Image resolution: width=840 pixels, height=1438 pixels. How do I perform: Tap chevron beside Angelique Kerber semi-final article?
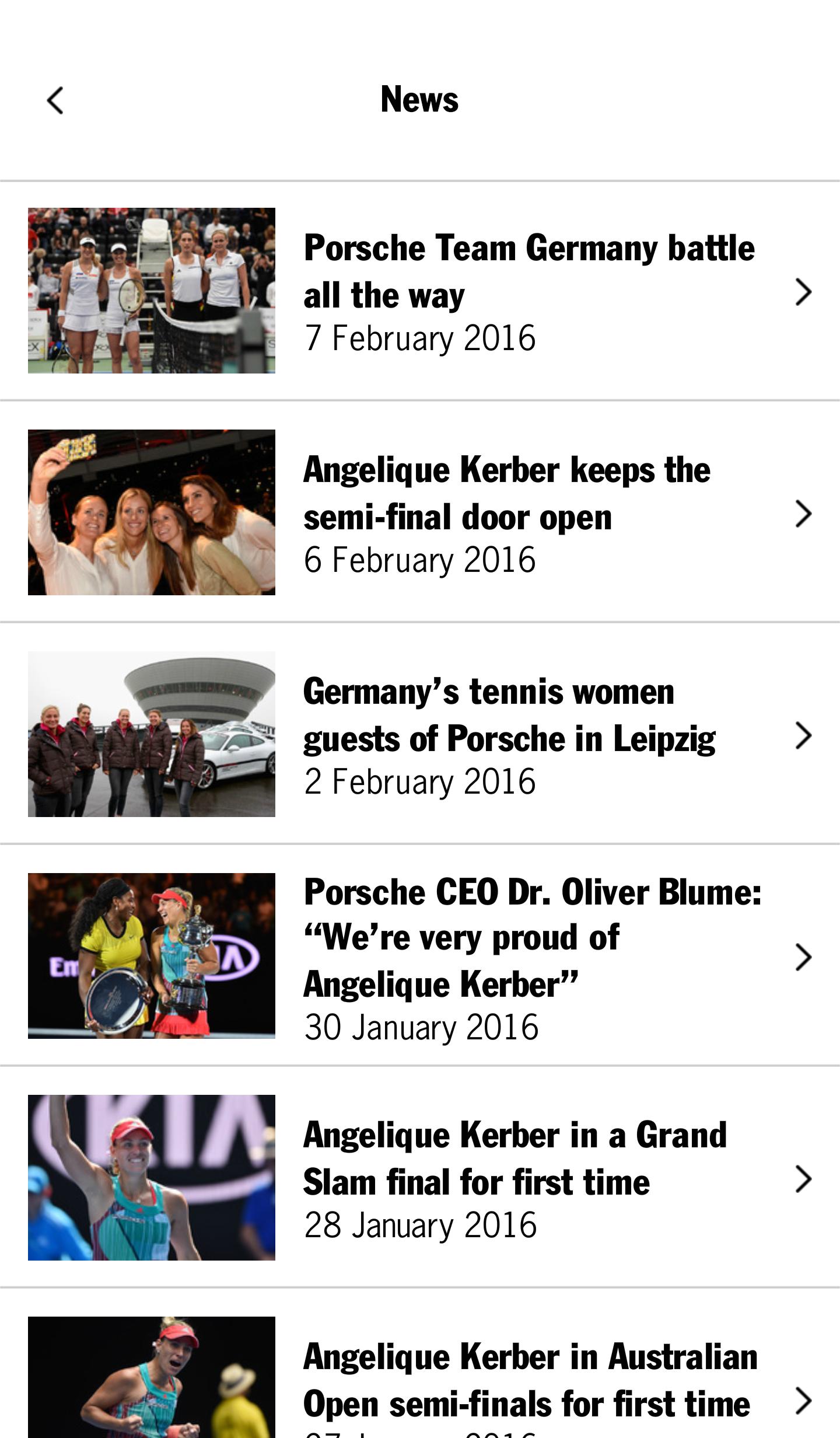click(804, 513)
